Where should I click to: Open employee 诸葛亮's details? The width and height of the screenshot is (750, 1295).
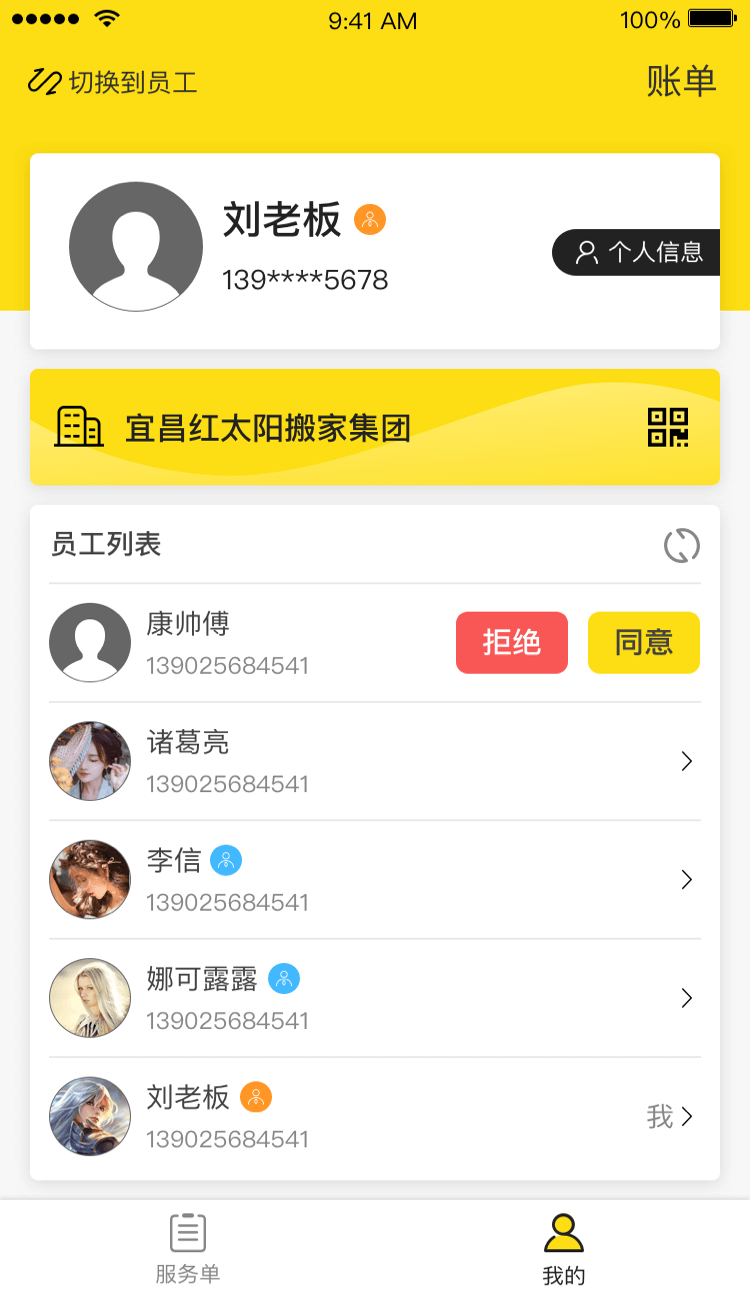pos(375,761)
